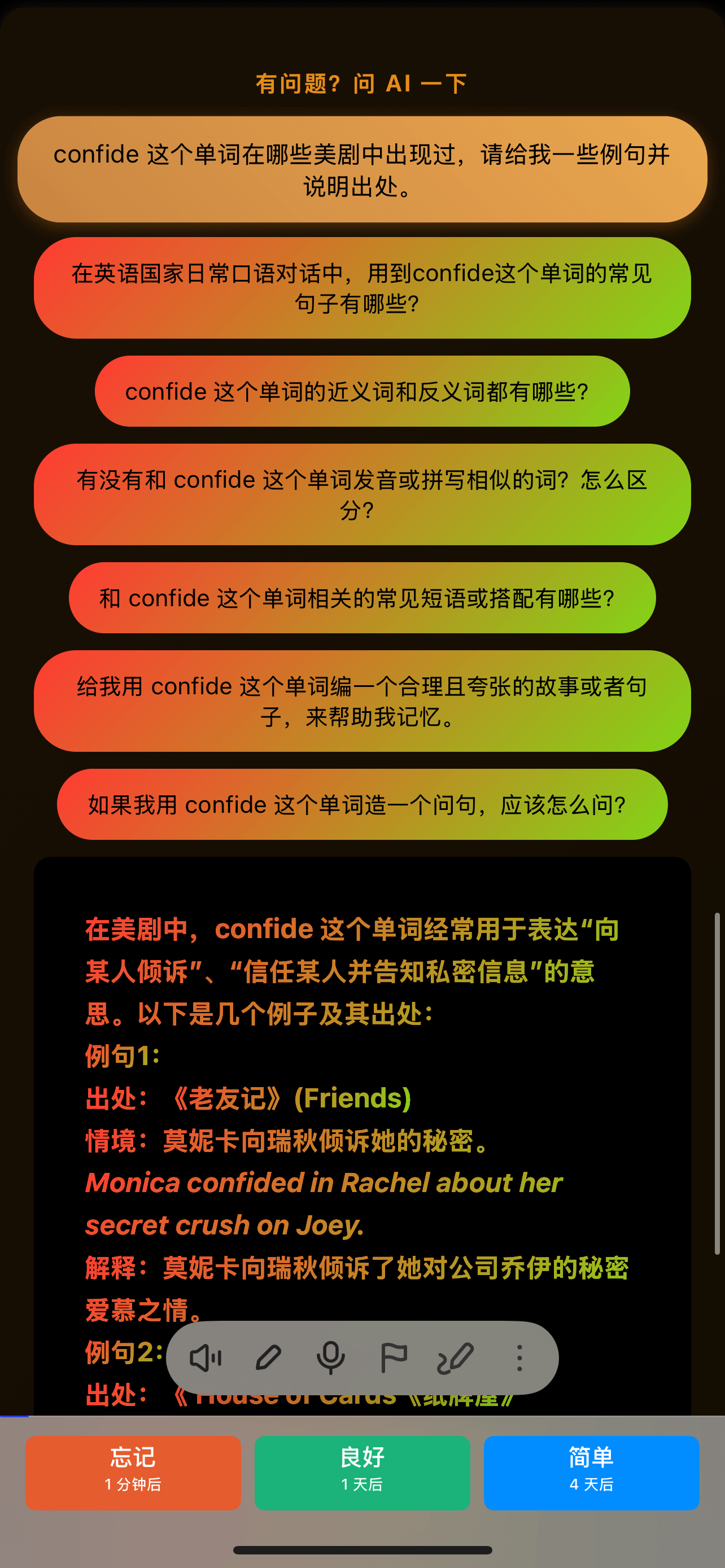Ask for common daily spoken sentences with confide
Image resolution: width=725 pixels, height=1568 pixels.
click(x=362, y=288)
